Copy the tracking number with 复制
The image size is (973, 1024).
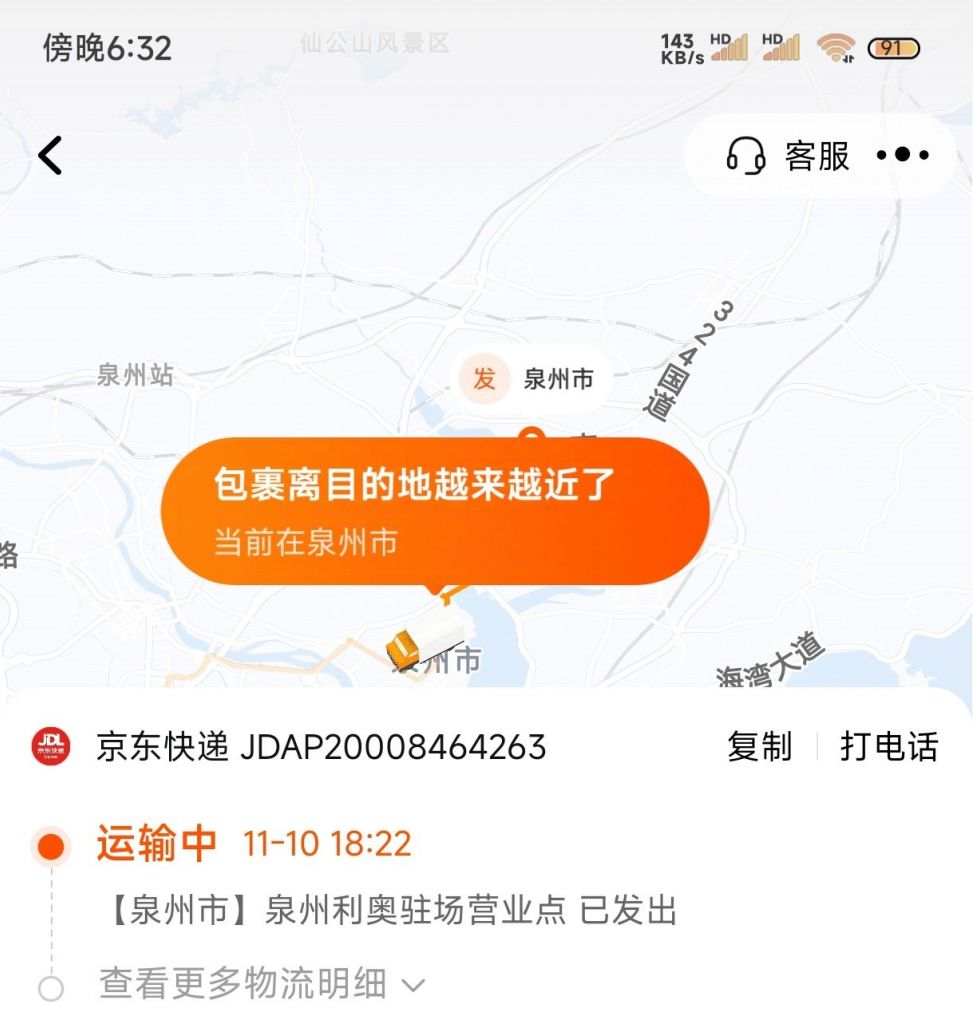click(759, 747)
